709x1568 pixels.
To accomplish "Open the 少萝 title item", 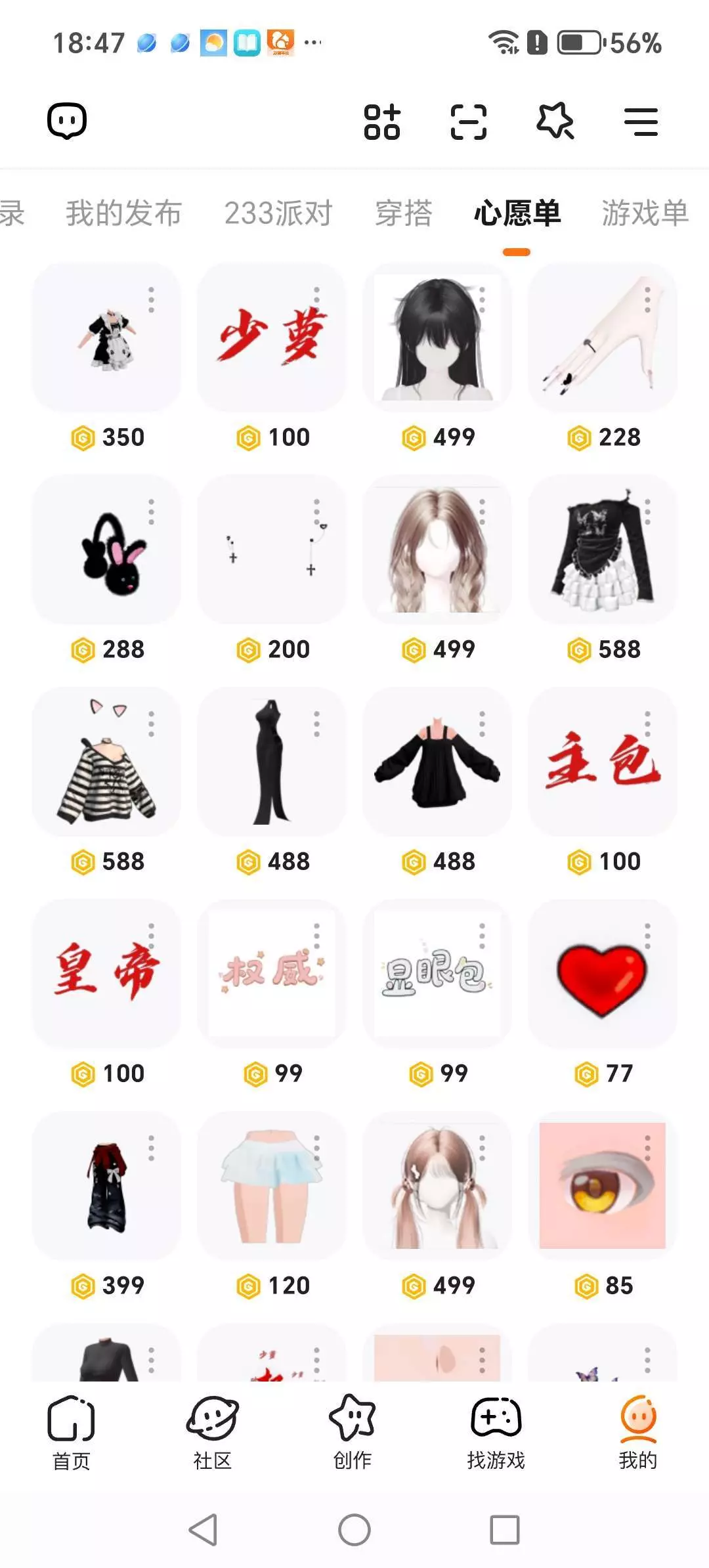I will pos(272,338).
